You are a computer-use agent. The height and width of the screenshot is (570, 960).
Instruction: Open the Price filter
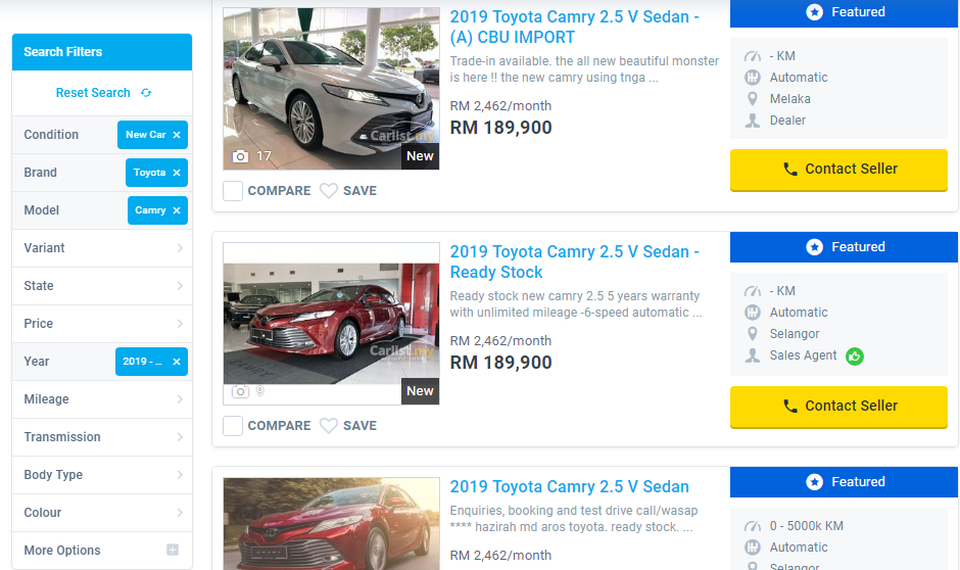coord(102,324)
